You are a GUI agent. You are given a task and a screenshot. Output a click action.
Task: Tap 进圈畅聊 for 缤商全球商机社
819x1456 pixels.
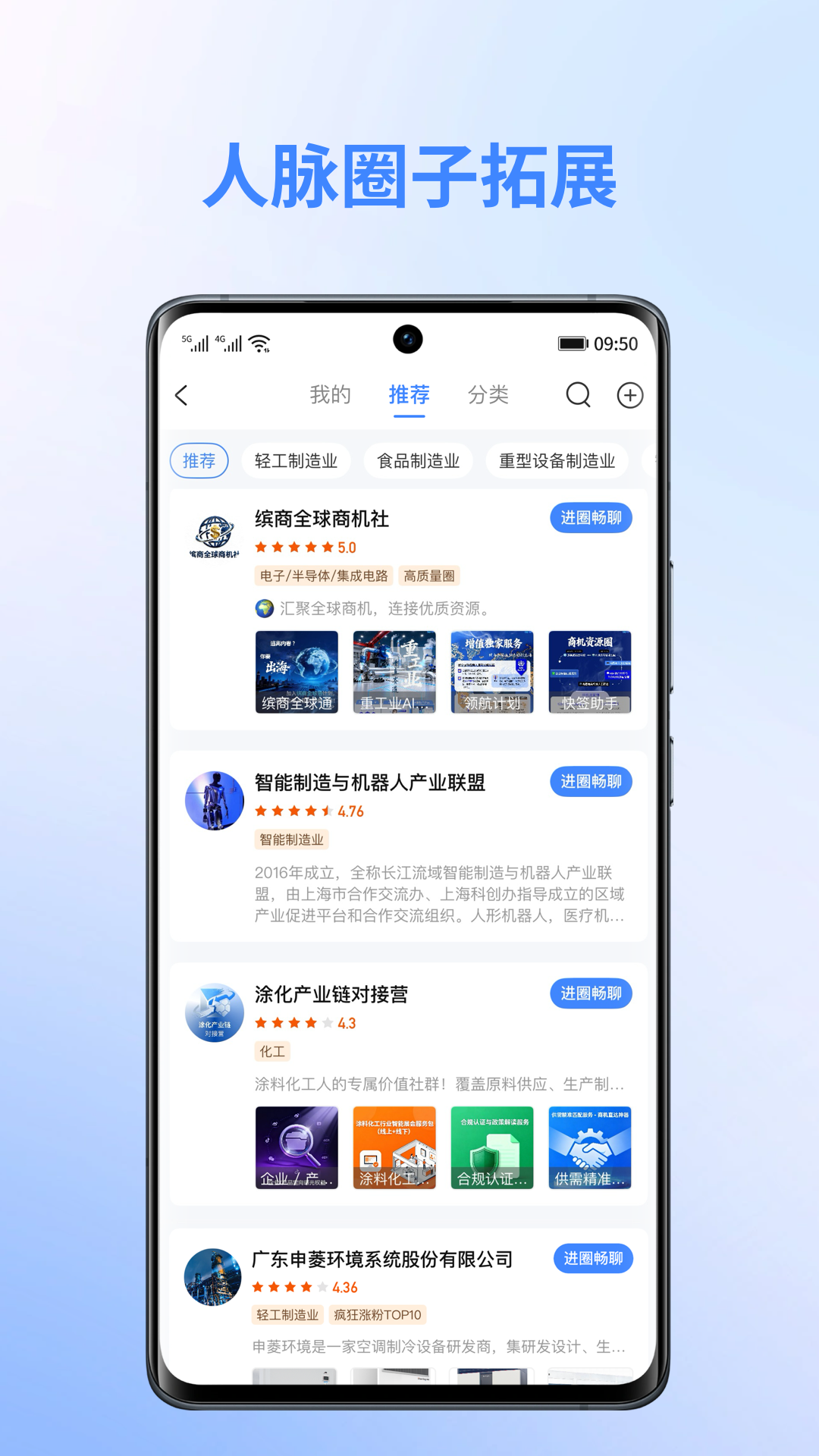tap(592, 518)
